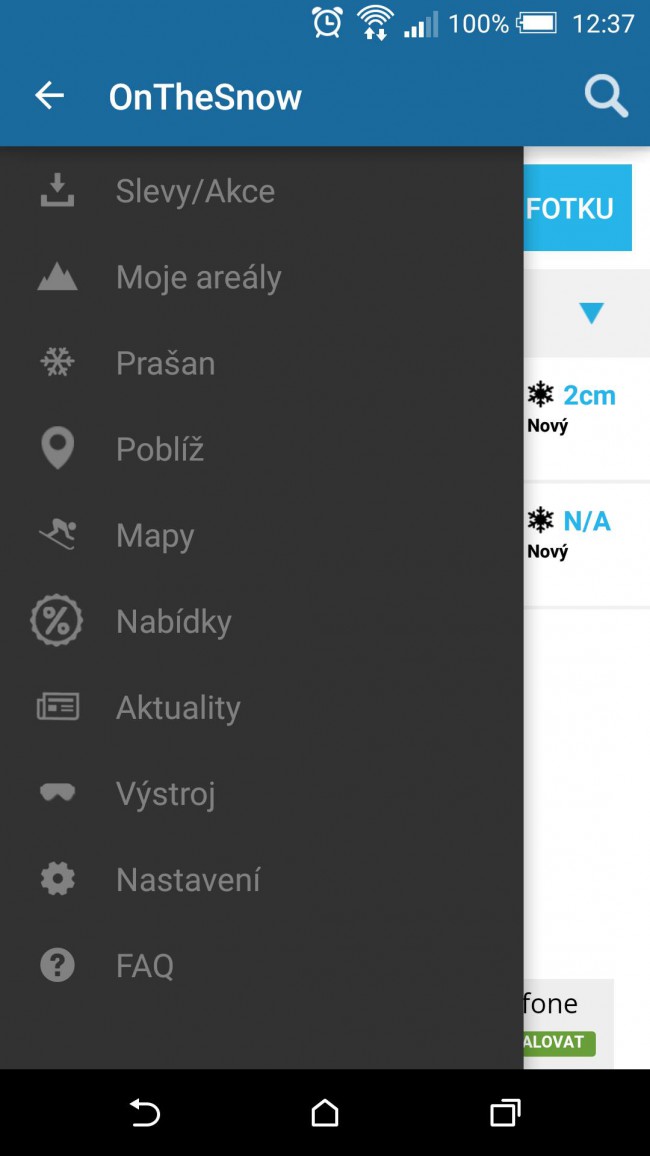Tap the back arrow in the app bar
Screen dimensions: 650x1156
tap(49, 96)
